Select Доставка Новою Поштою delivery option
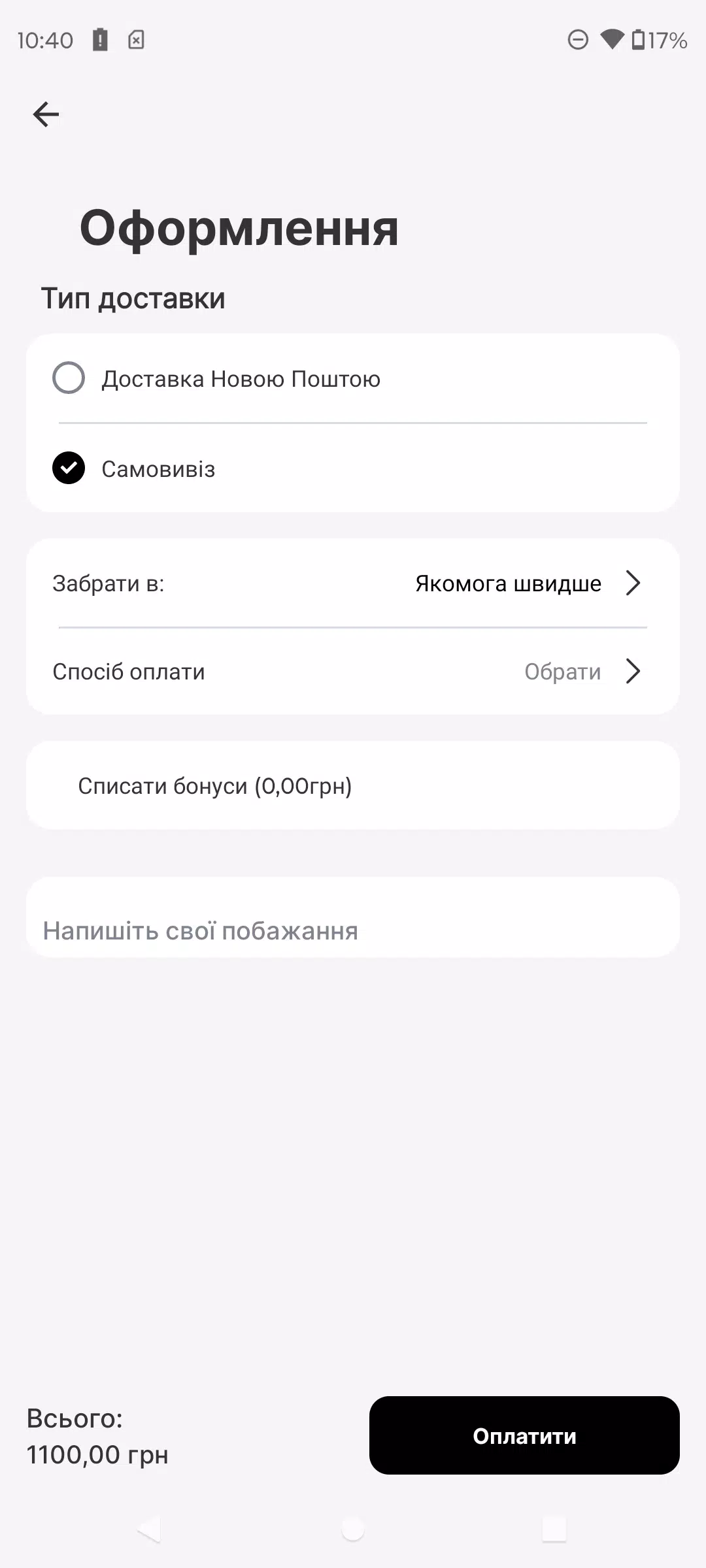This screenshot has width=706, height=1568. coord(69,378)
